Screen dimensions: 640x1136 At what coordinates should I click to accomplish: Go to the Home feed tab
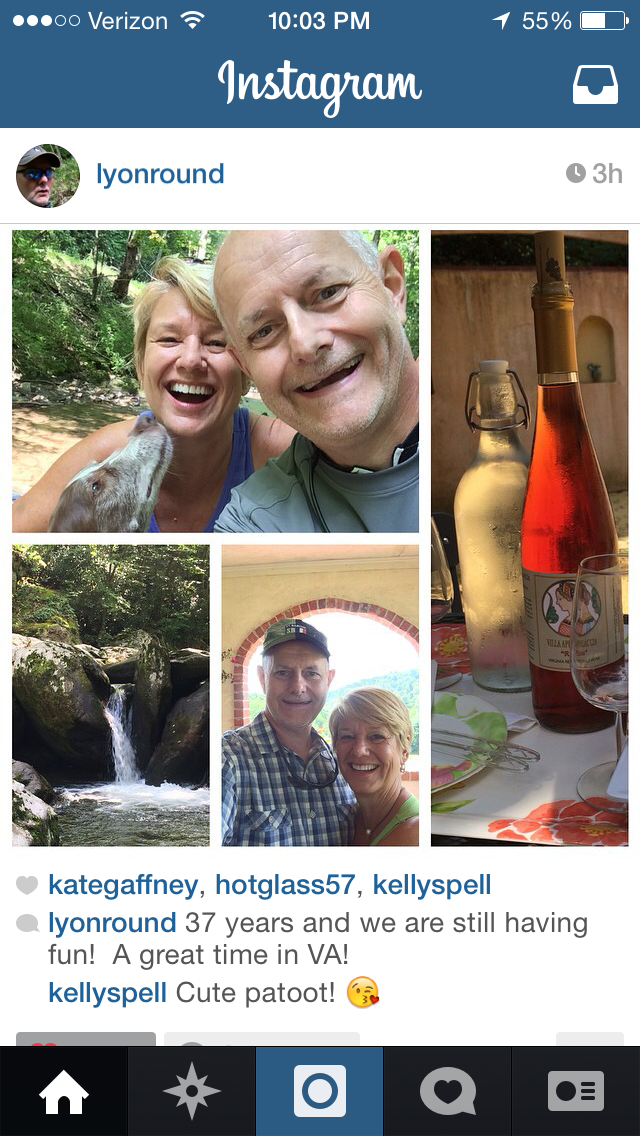[64, 1091]
